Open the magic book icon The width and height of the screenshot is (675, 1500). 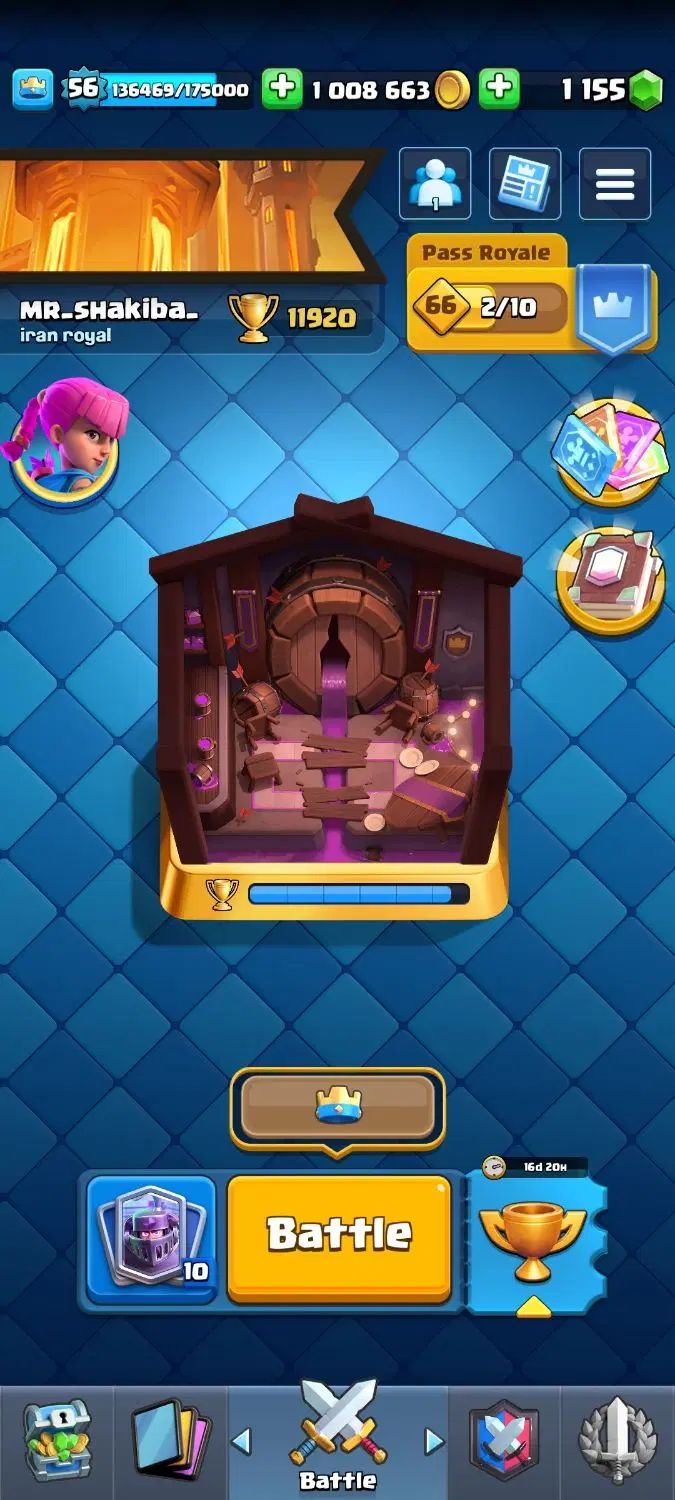[x=610, y=580]
